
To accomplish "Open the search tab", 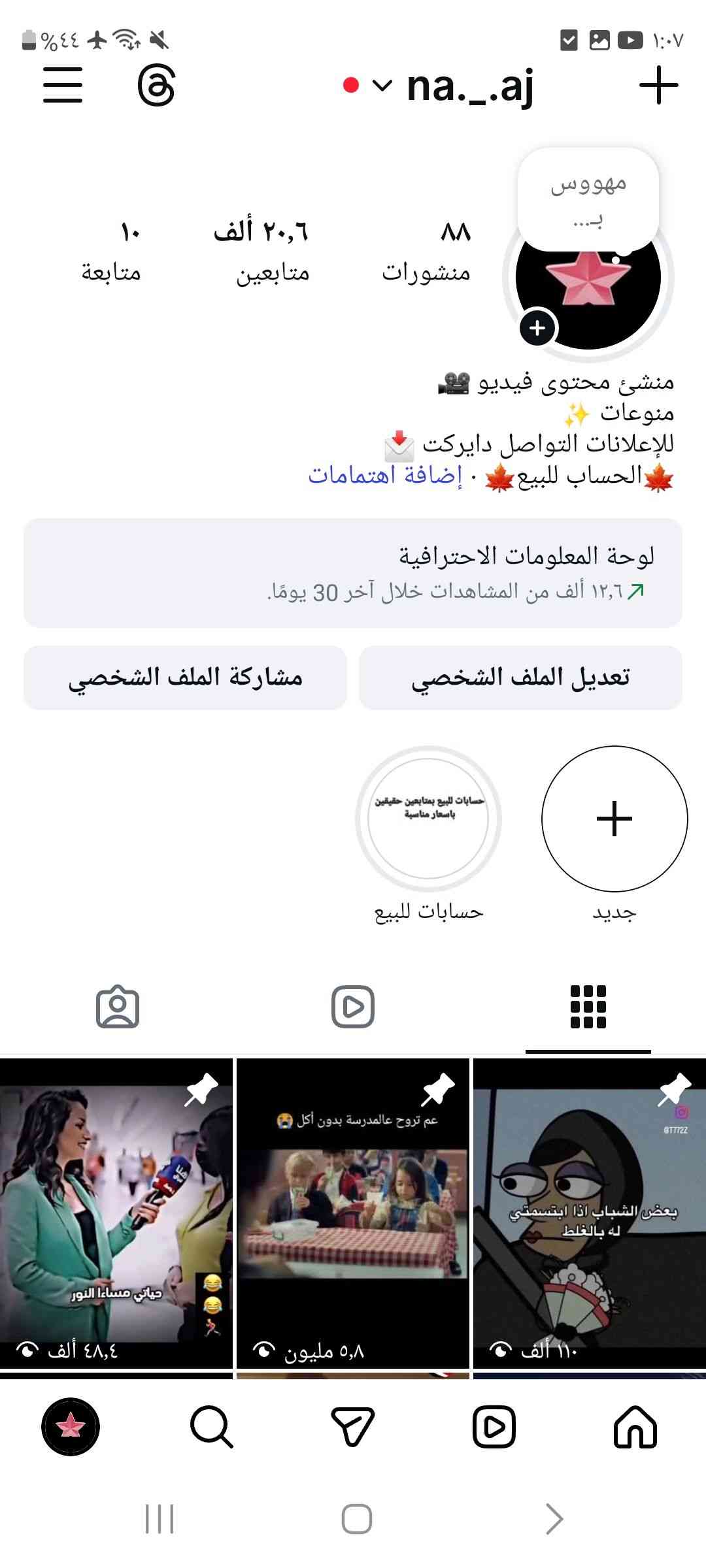I will click(211, 1428).
